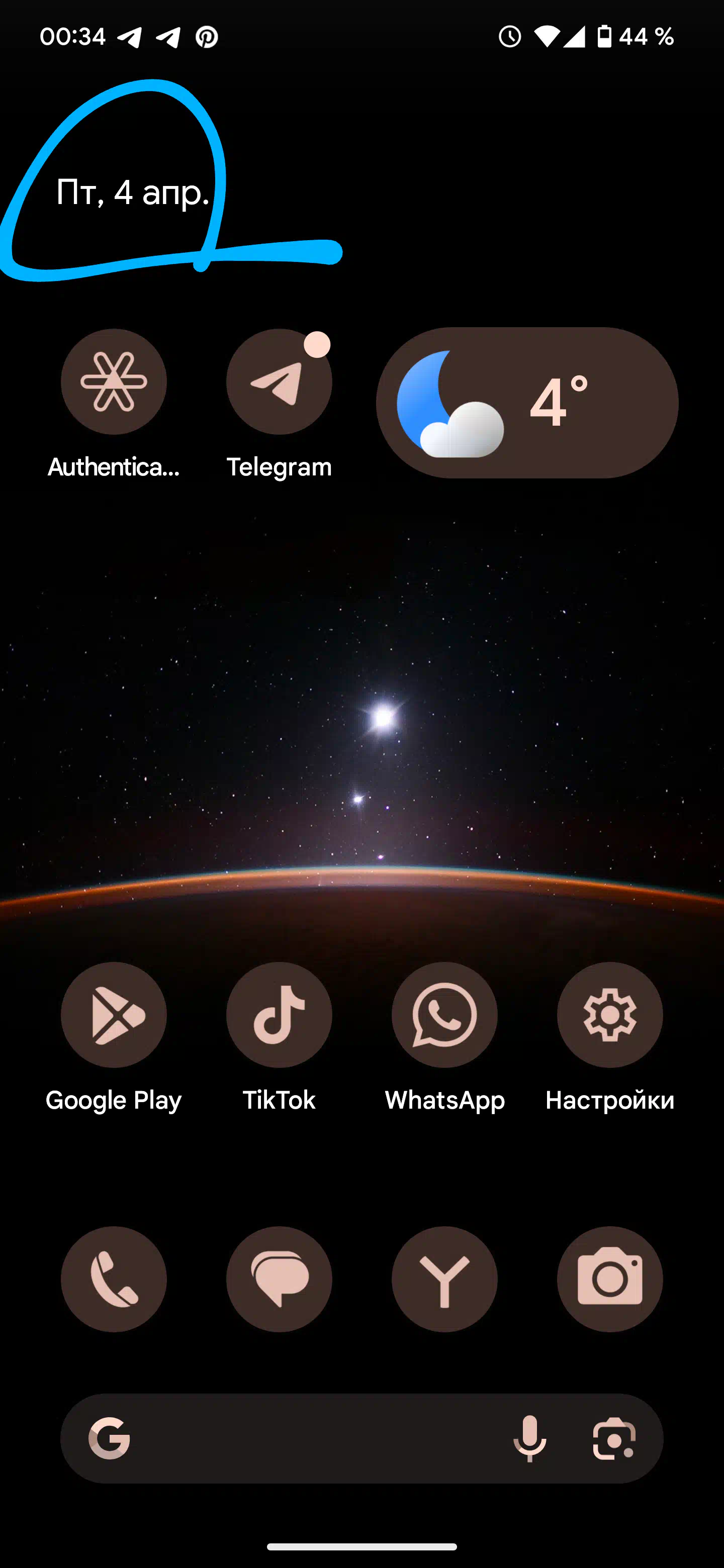Image resolution: width=724 pixels, height=1568 pixels.
Task: Open the 4° weather widget
Action: (x=527, y=403)
